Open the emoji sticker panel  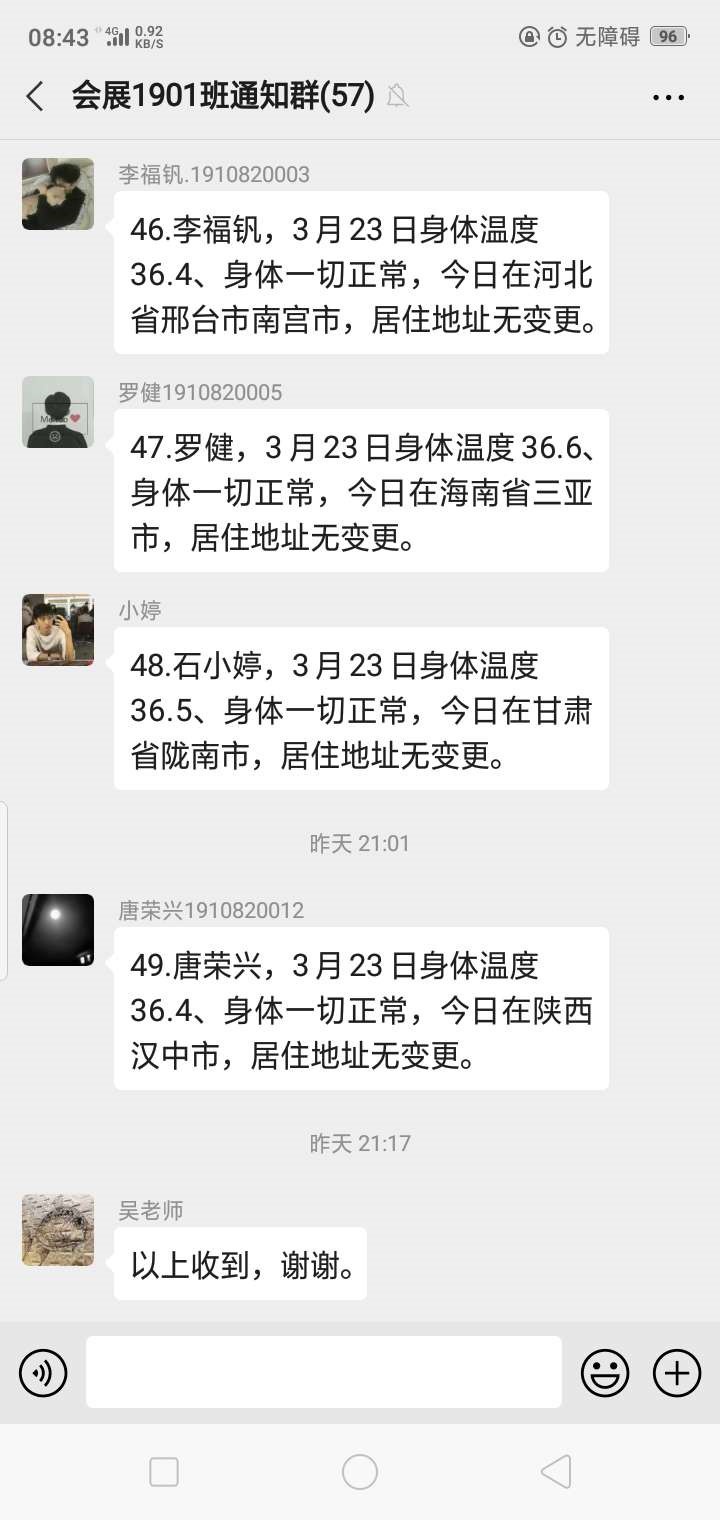(x=605, y=1372)
